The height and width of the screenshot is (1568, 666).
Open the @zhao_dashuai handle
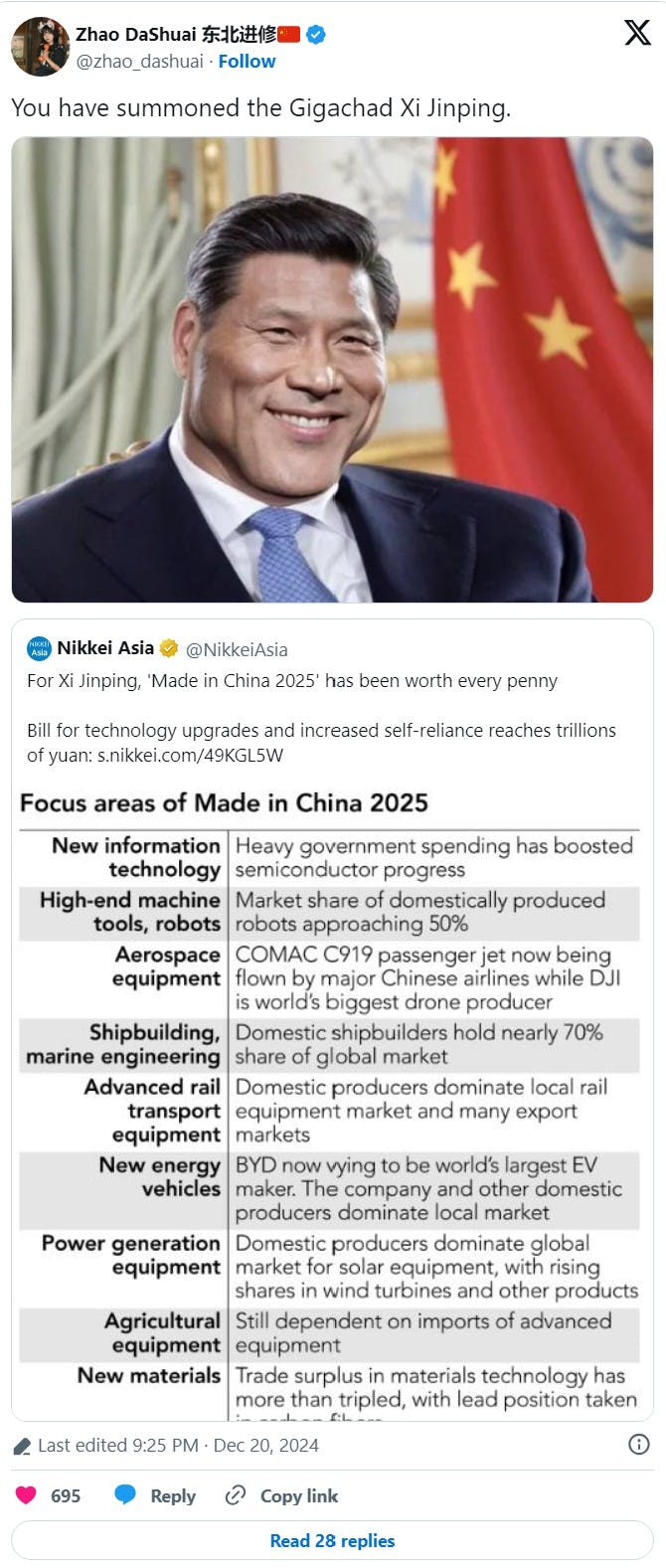point(139,61)
